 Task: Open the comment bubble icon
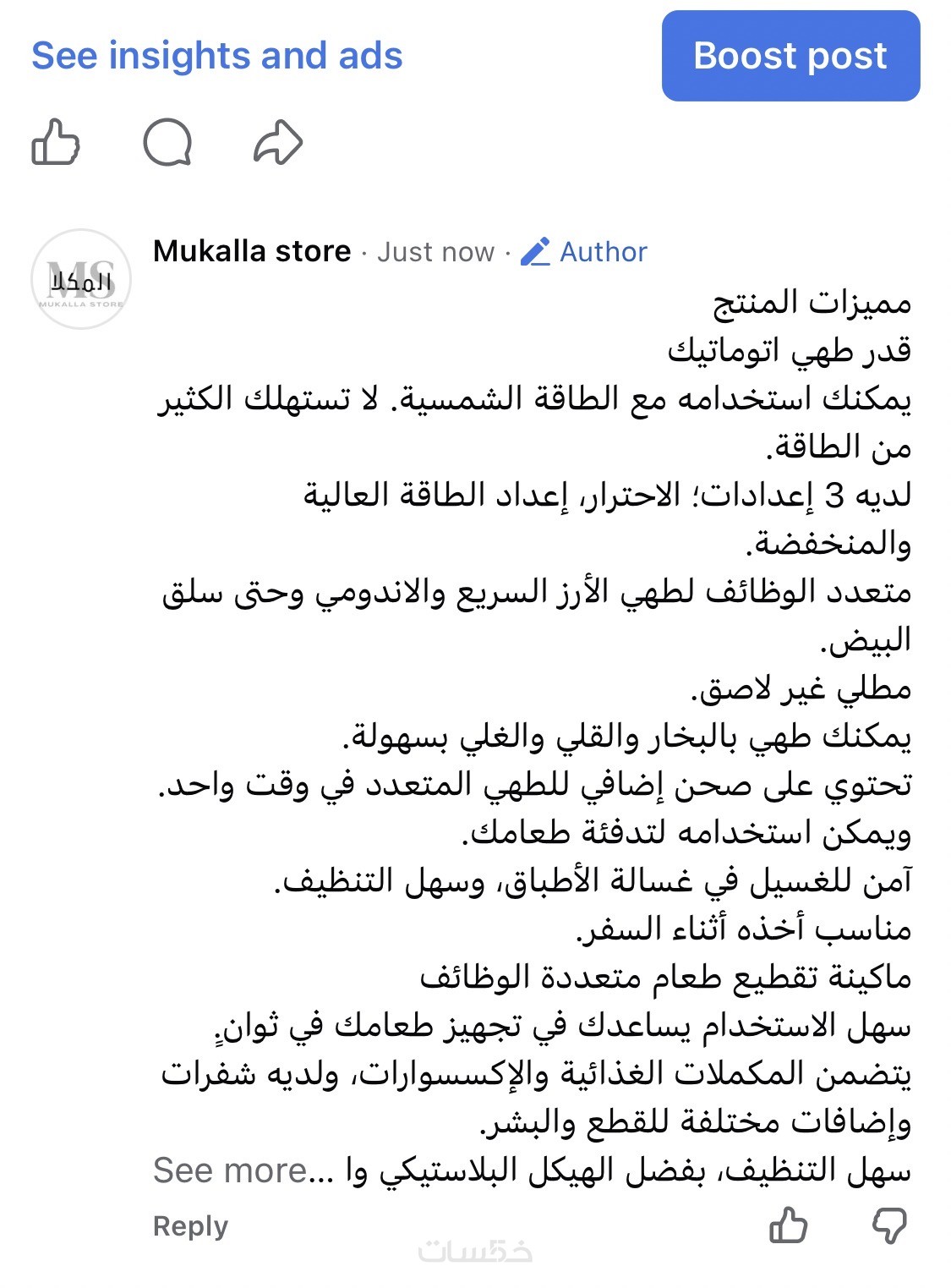pyautogui.click(x=167, y=141)
